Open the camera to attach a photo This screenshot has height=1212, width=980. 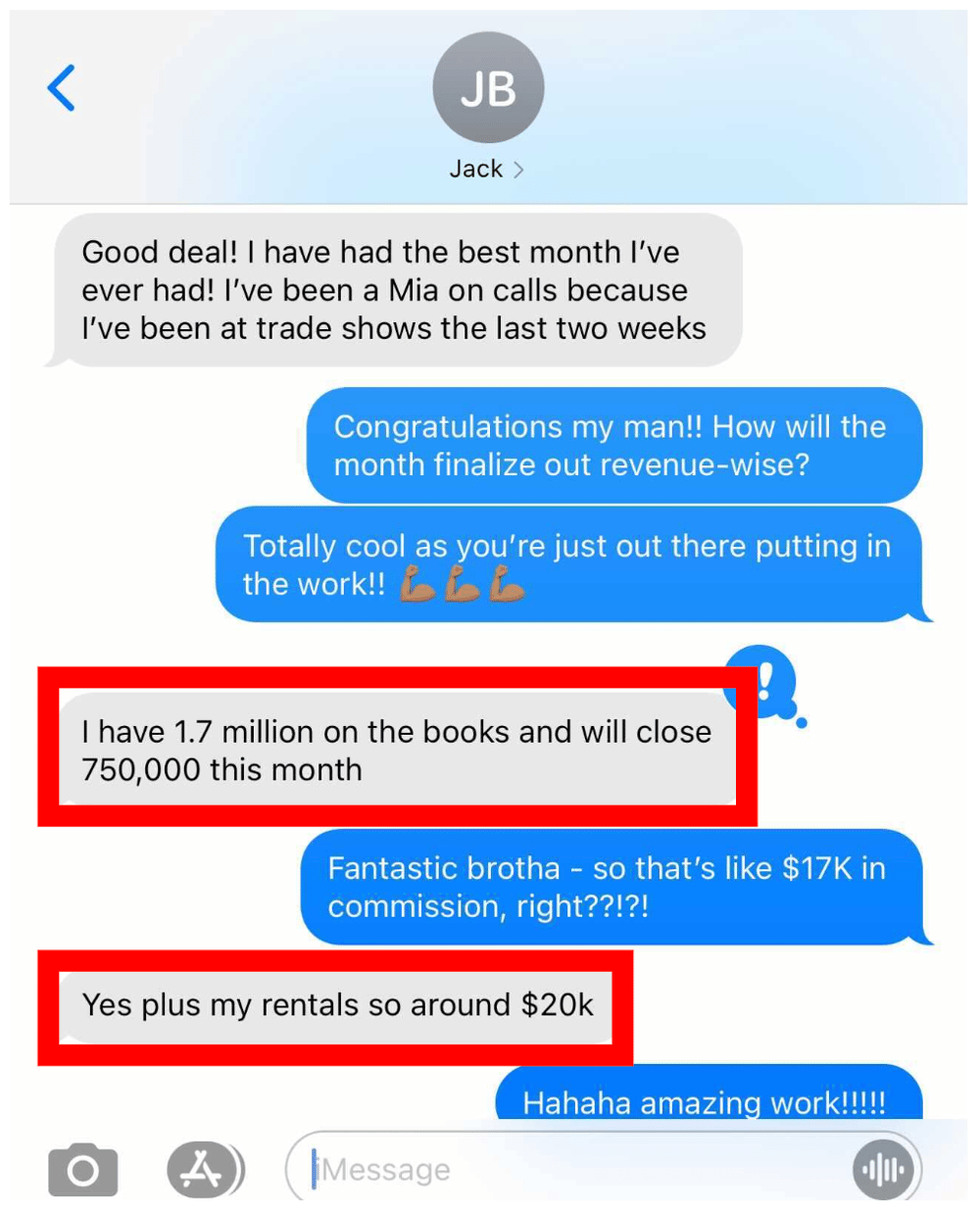coord(83,1170)
